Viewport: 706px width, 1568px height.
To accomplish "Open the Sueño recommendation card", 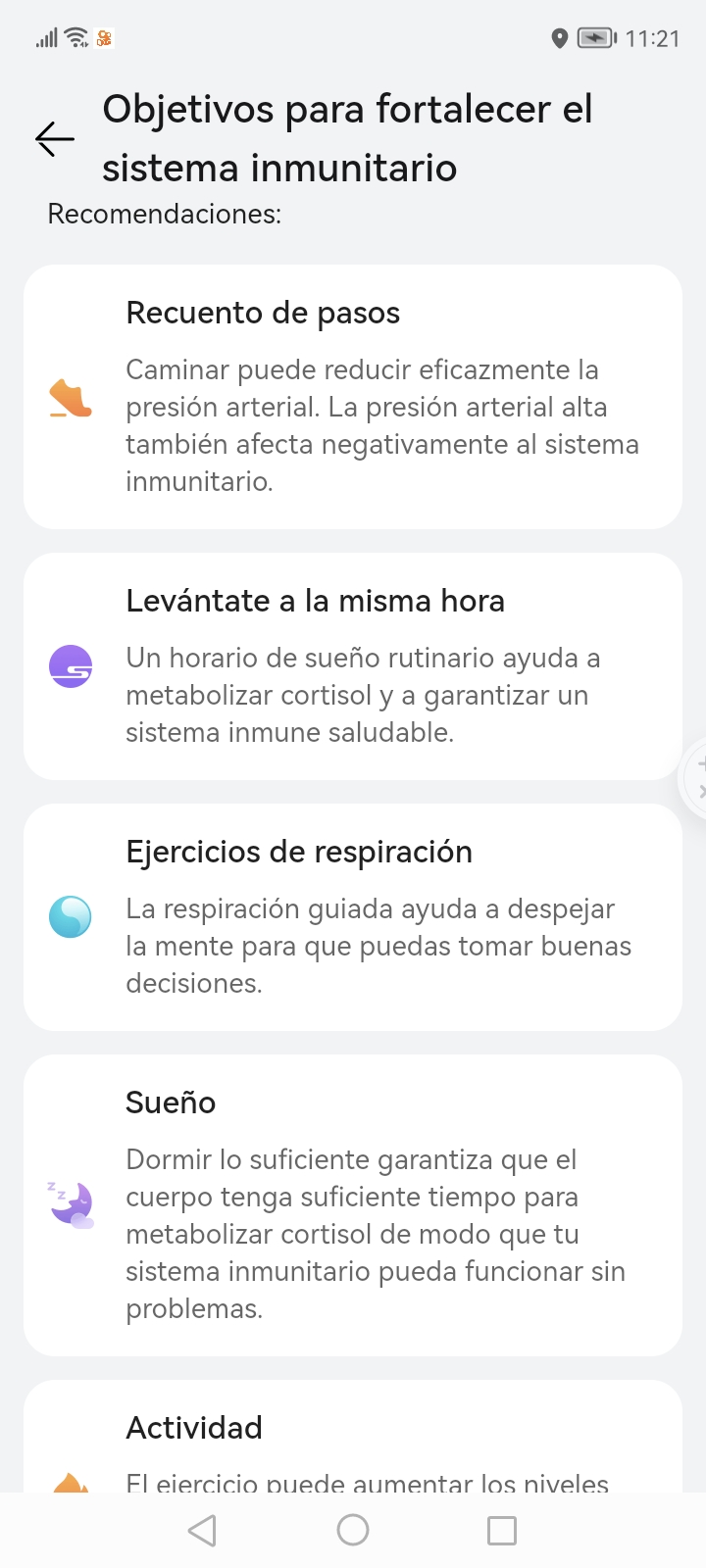I will (x=353, y=1205).
